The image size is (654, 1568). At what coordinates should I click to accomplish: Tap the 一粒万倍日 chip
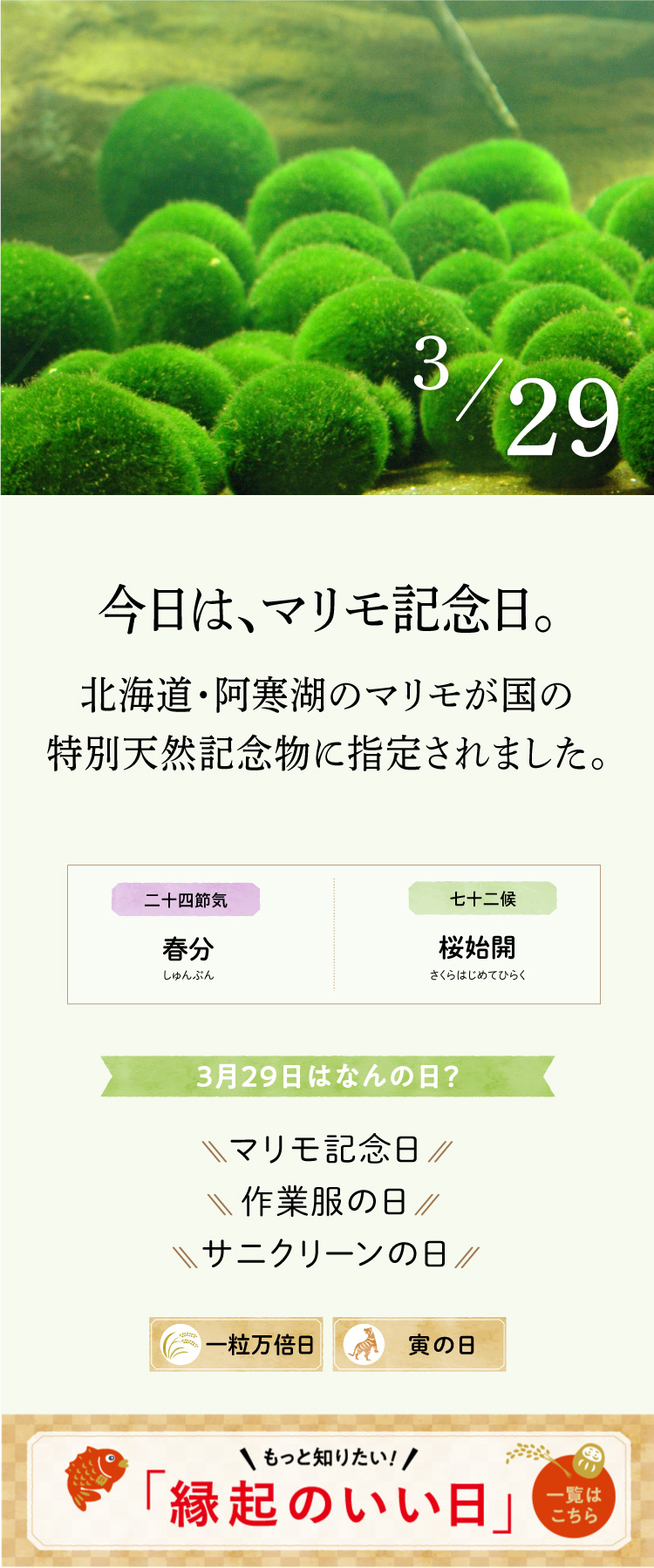pos(236,1344)
